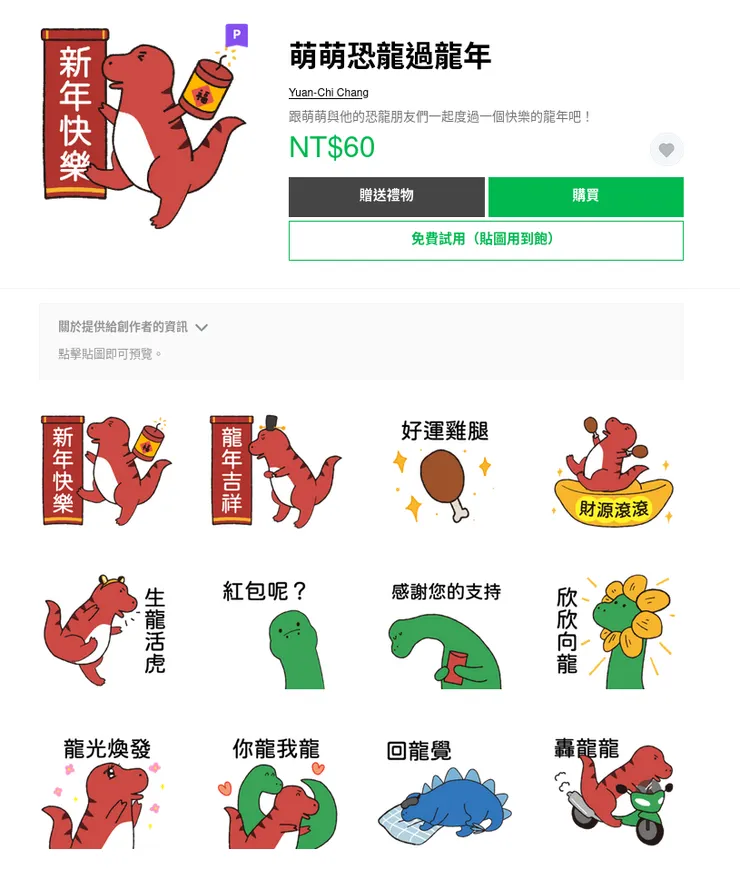Viewport: 740px width, 880px height.
Task: Preview the 生龍活虎 sticker
Action: 105,630
